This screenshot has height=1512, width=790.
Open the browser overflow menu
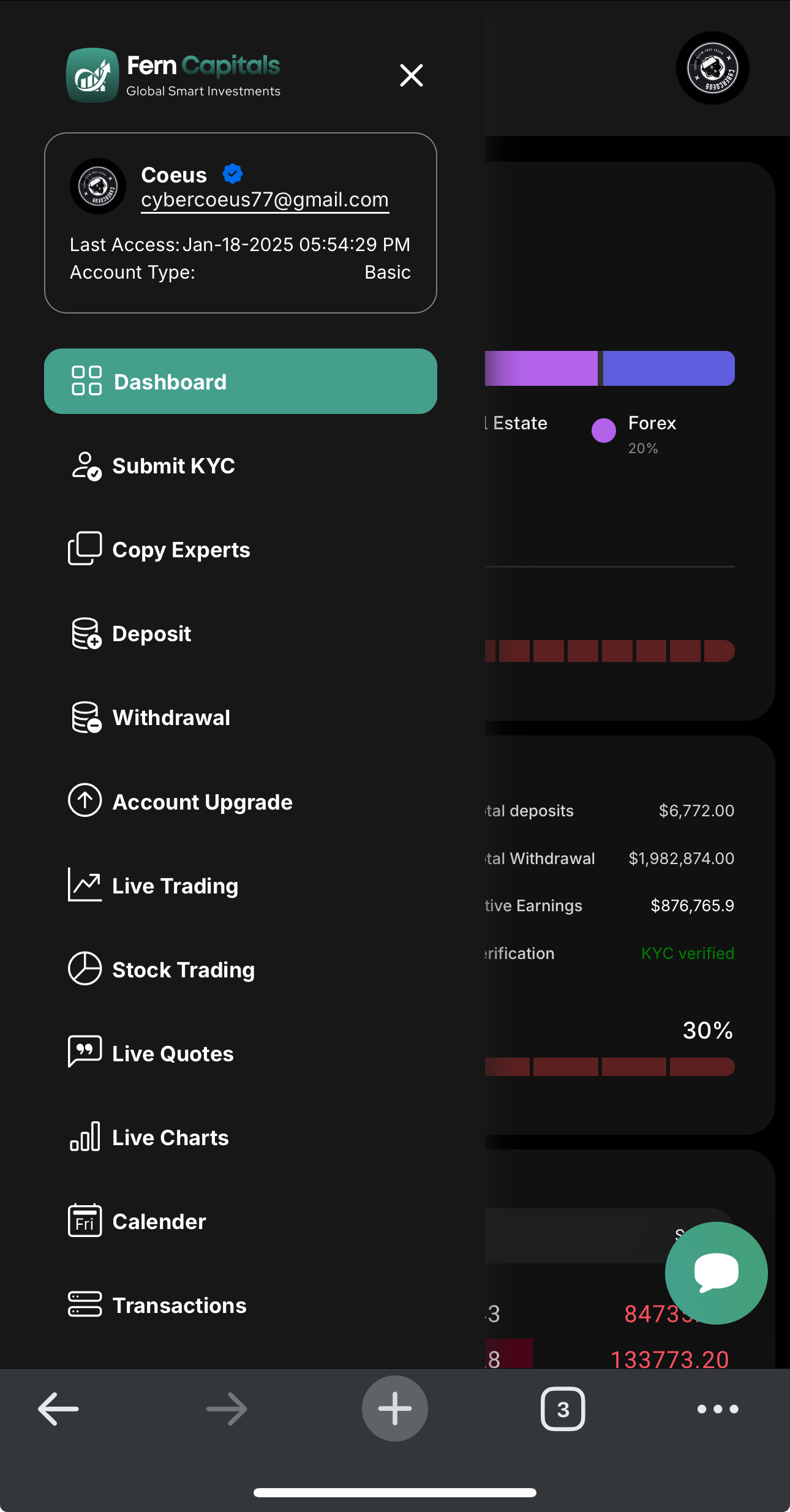pos(718,1409)
